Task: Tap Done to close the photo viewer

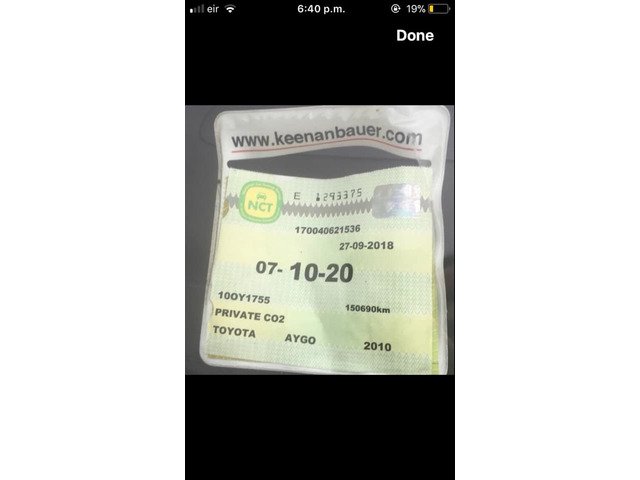Action: 414,35
